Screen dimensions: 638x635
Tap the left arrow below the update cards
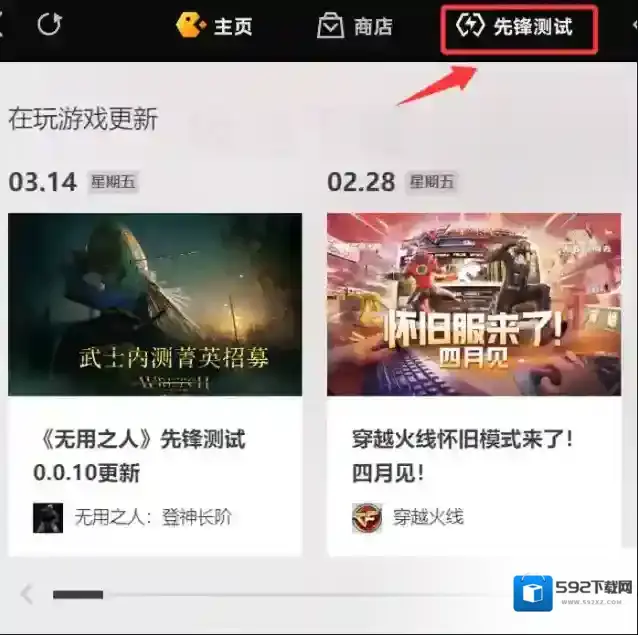(27, 594)
